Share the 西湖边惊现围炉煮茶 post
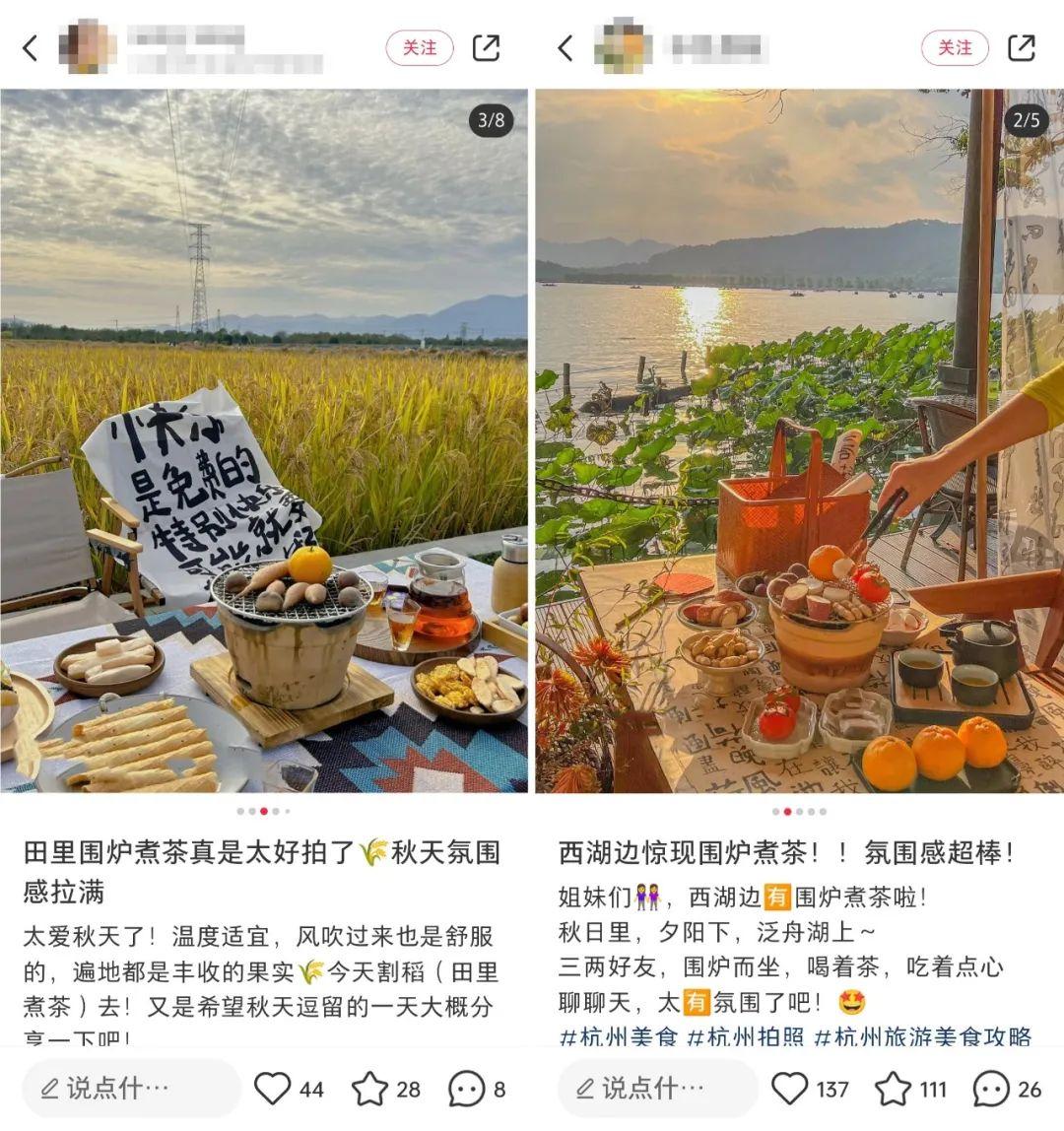Screen dimensions: 1064x1131 tap(1022, 47)
